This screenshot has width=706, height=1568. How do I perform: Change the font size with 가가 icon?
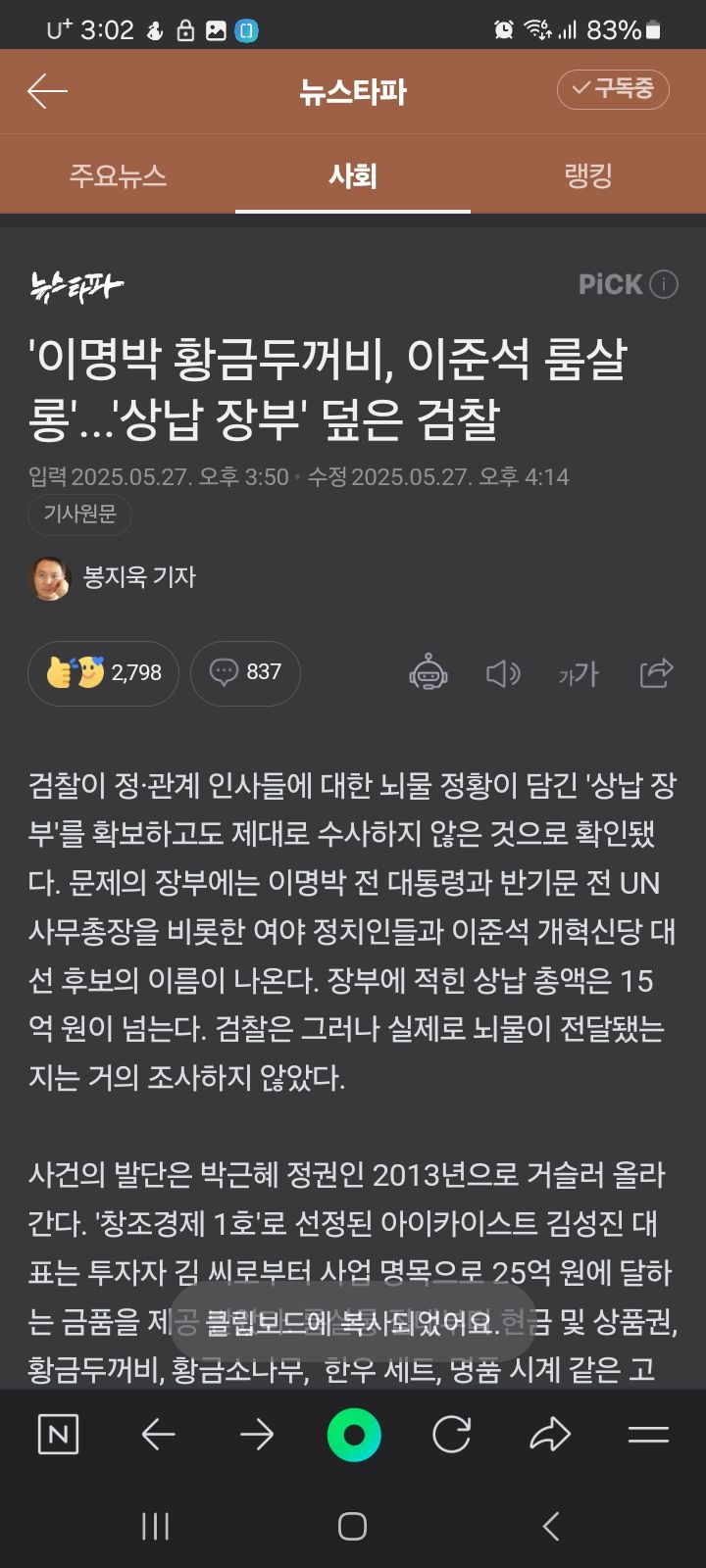pyautogui.click(x=579, y=673)
